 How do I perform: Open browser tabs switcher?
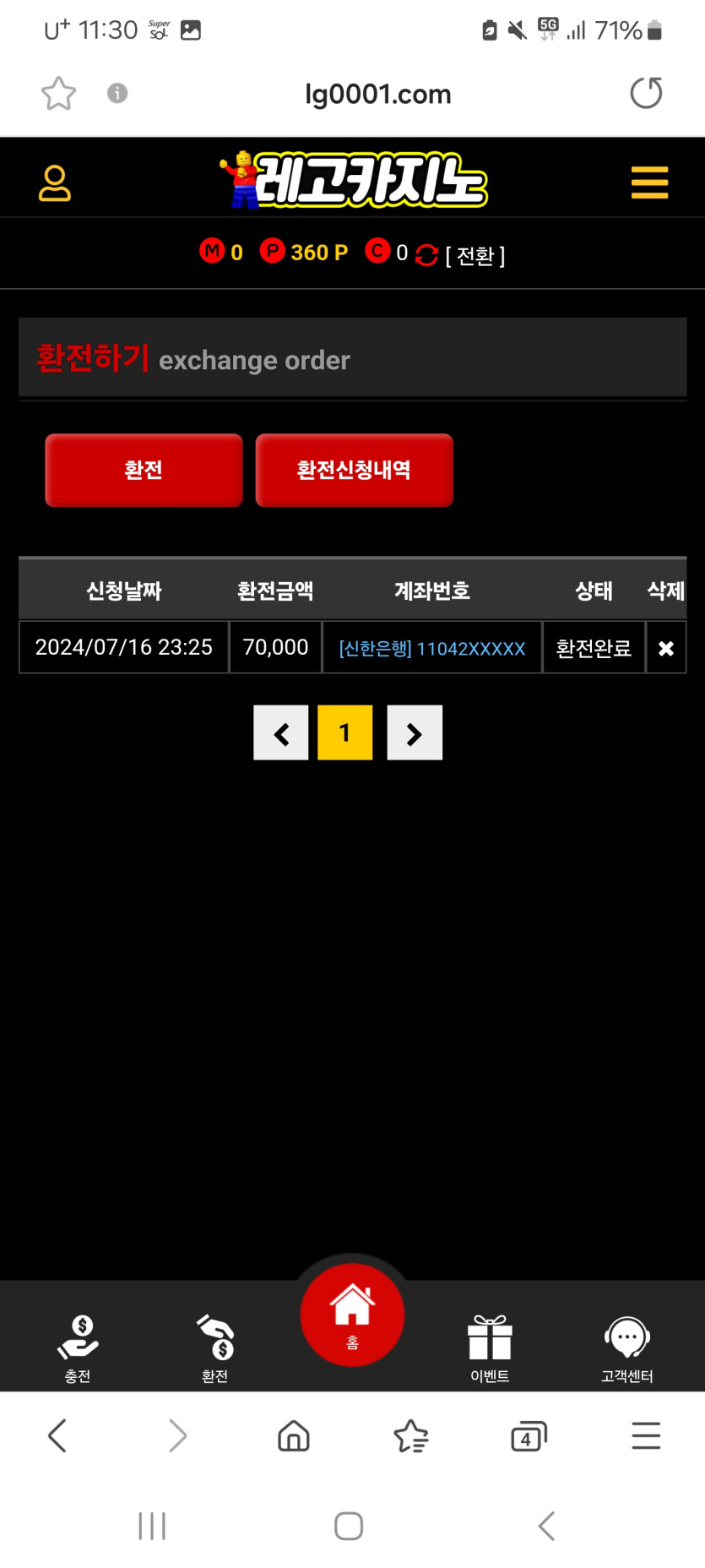[529, 1435]
